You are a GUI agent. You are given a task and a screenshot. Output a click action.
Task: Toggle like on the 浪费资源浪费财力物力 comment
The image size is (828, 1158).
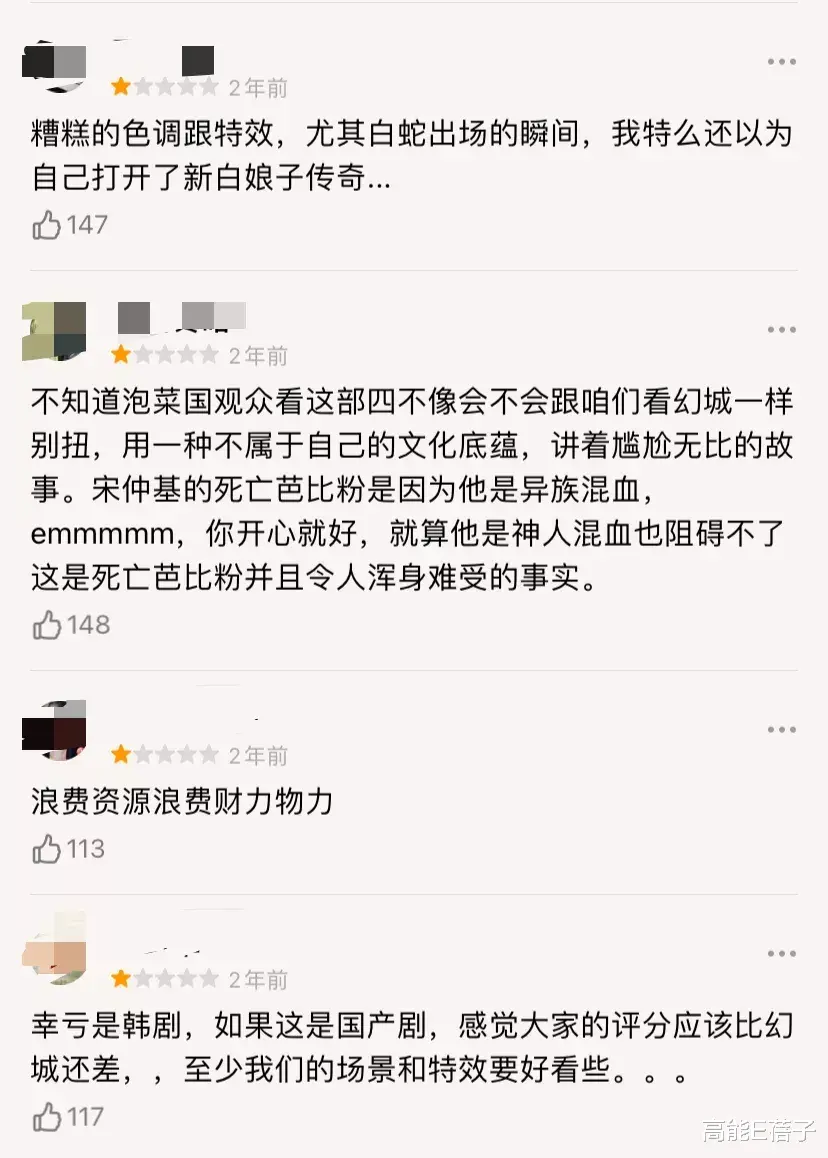click(x=48, y=848)
